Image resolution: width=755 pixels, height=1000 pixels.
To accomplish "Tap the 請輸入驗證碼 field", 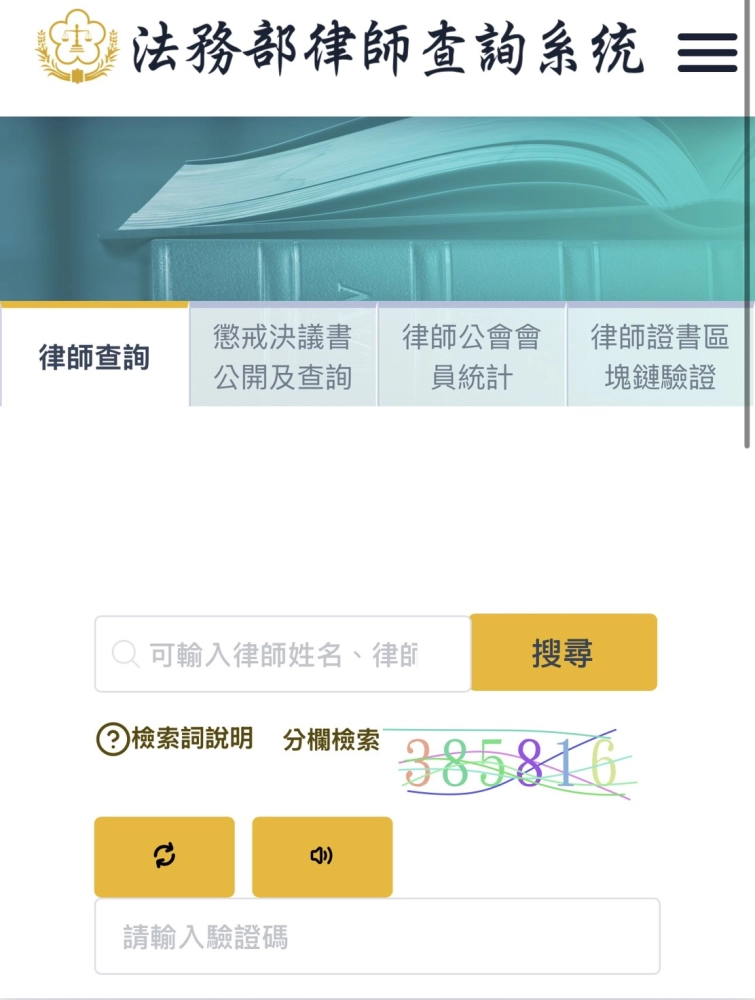I will coord(377,936).
